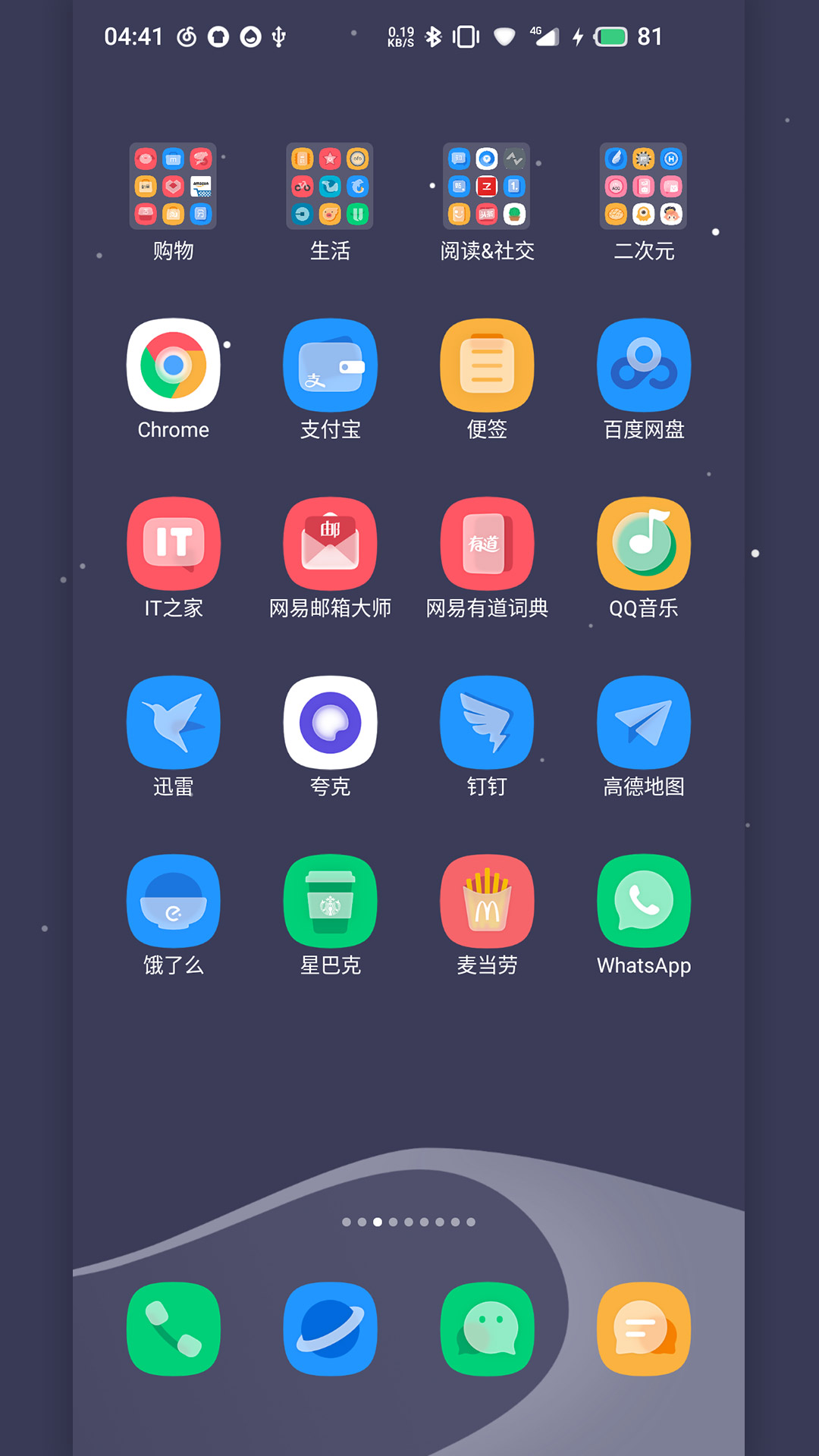
Task: Open QQ音乐 music app
Action: (x=644, y=544)
